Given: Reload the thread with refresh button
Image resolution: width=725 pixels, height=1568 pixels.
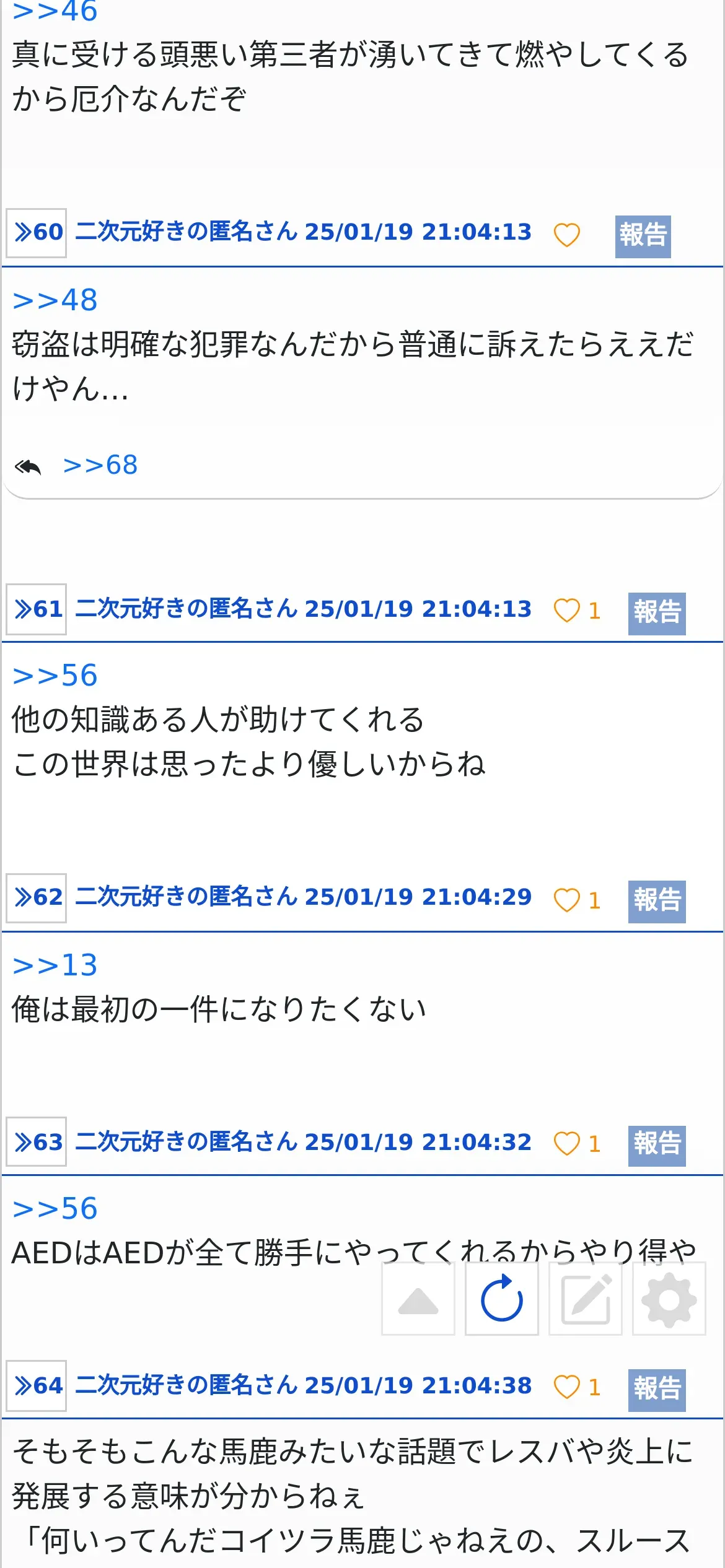Looking at the screenshot, I should tap(502, 1299).
